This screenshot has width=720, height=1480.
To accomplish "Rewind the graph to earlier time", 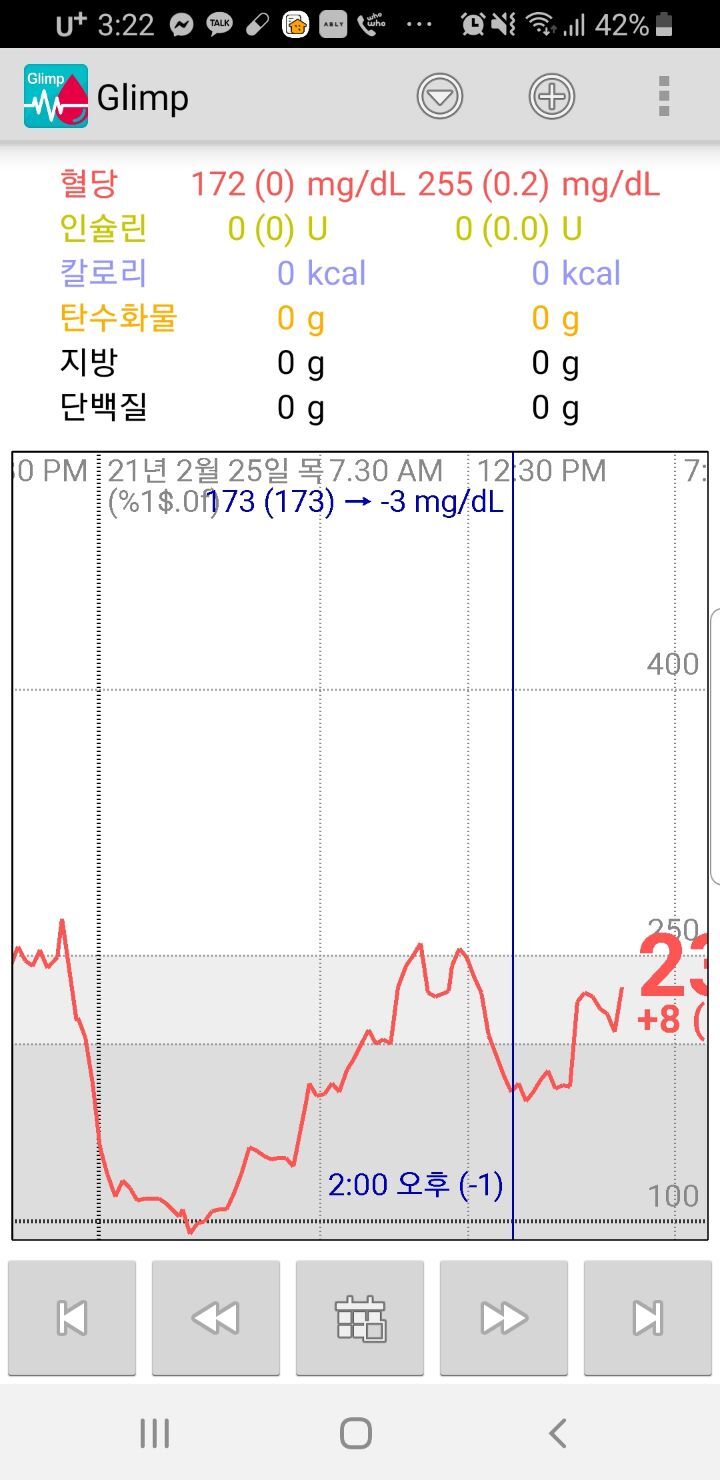I will 216,1318.
